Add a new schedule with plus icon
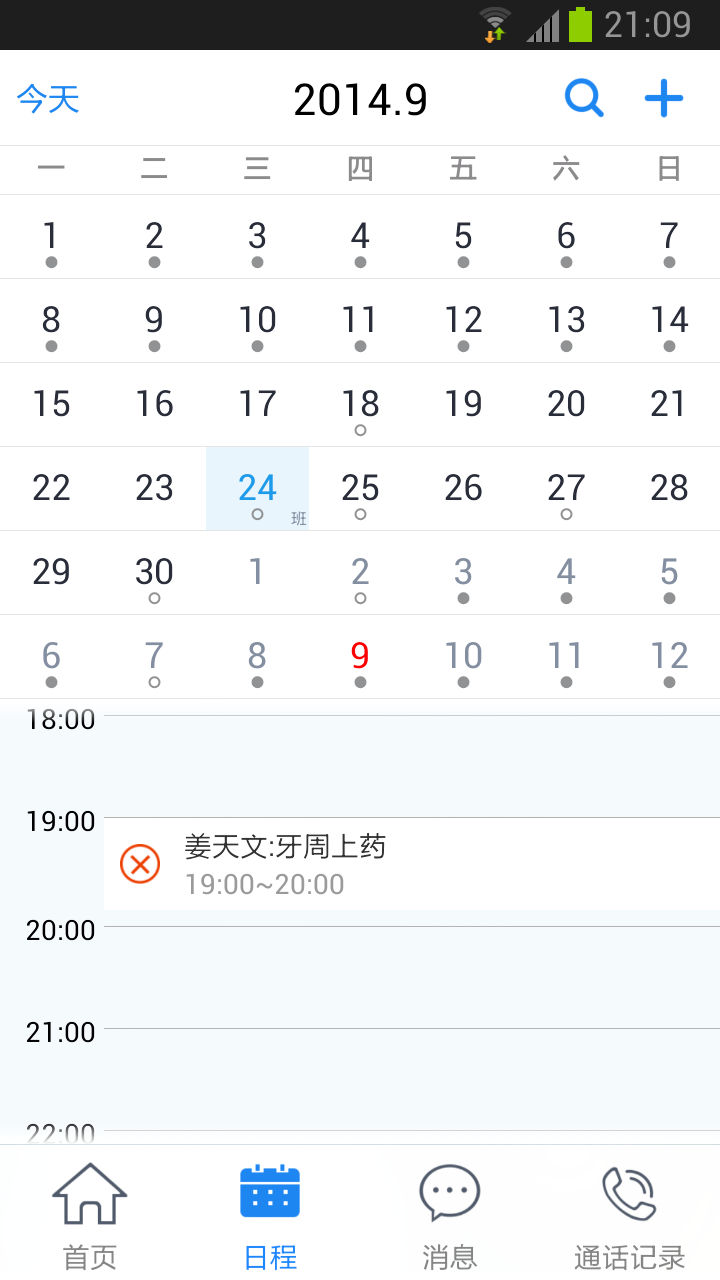 click(663, 98)
